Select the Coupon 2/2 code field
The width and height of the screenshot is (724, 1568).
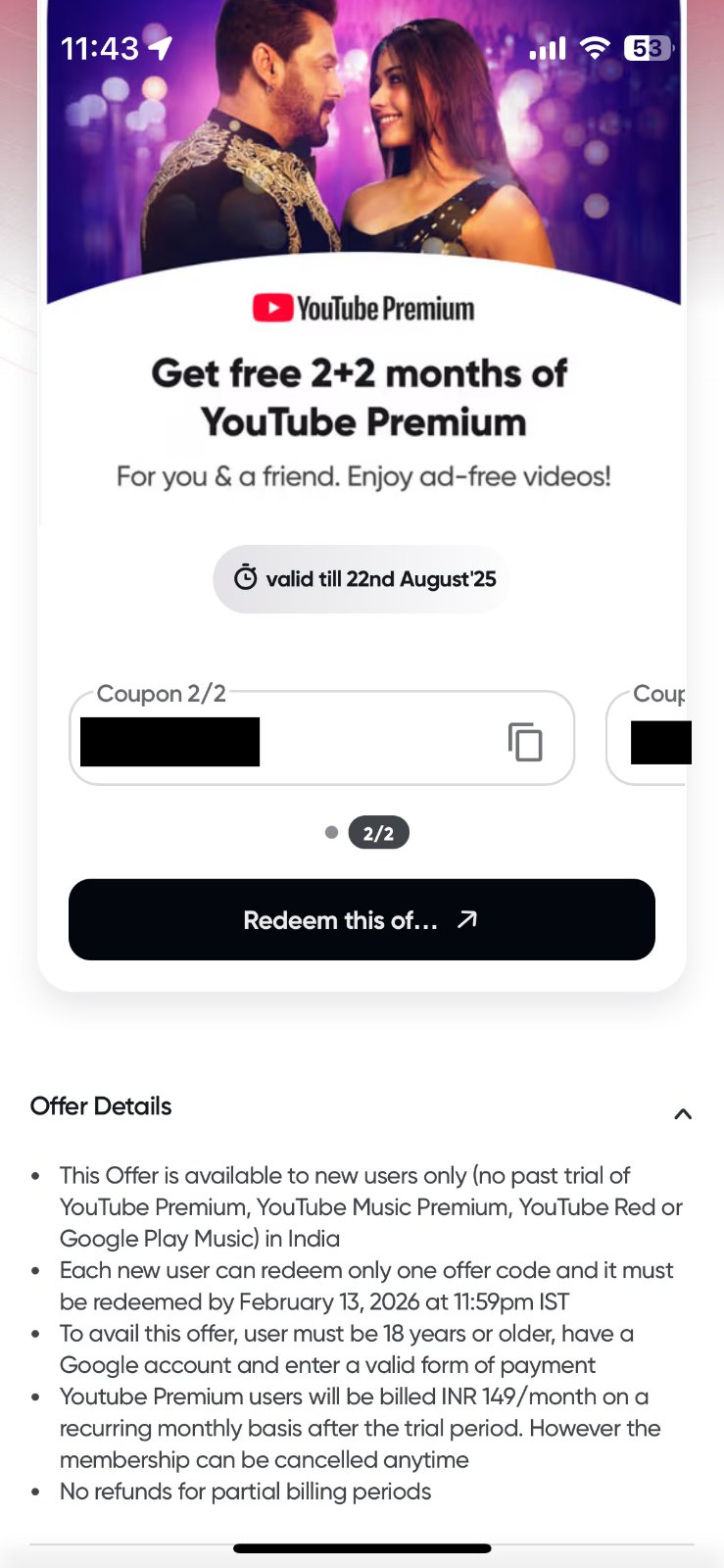321,738
